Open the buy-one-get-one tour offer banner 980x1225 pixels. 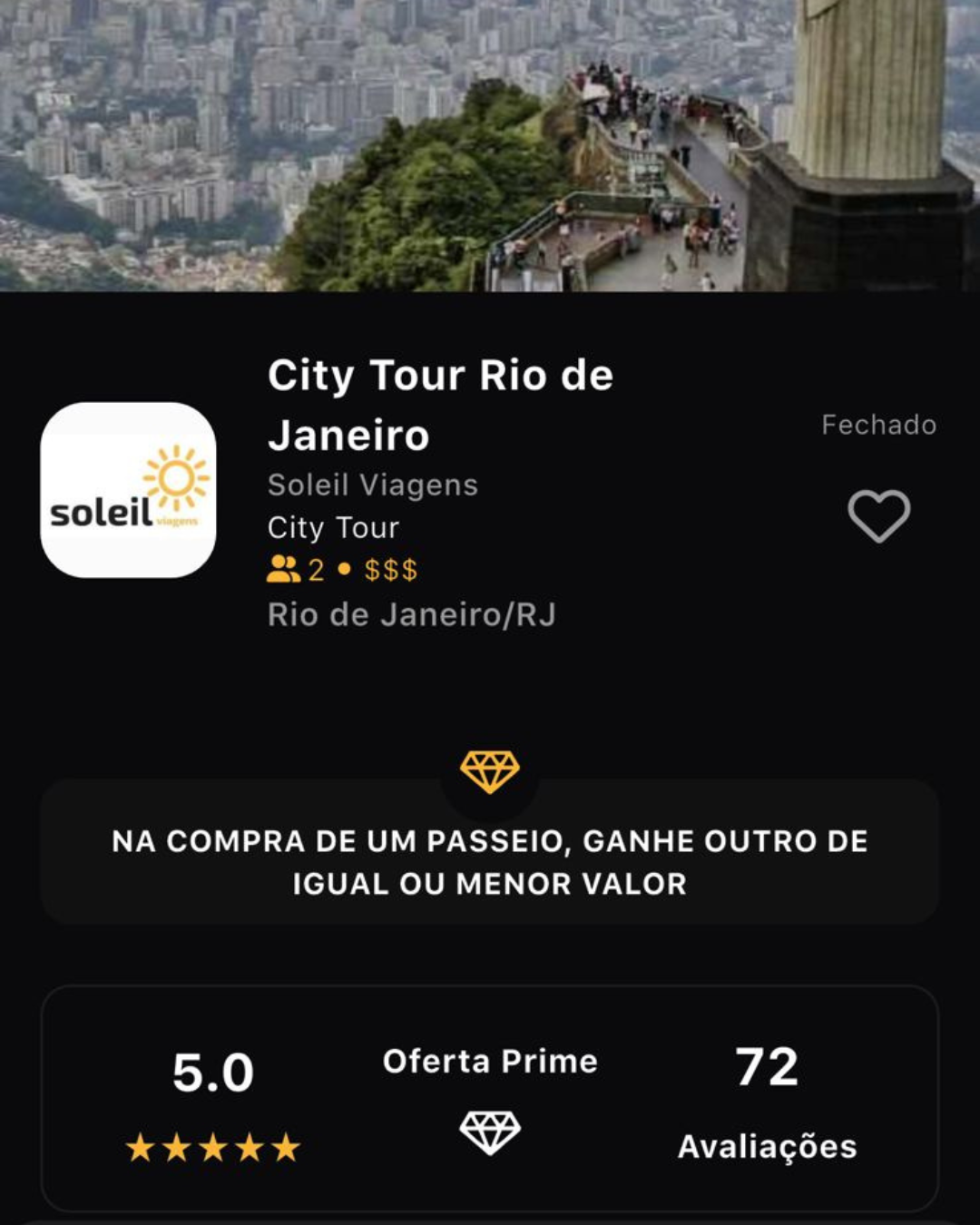coord(490,860)
